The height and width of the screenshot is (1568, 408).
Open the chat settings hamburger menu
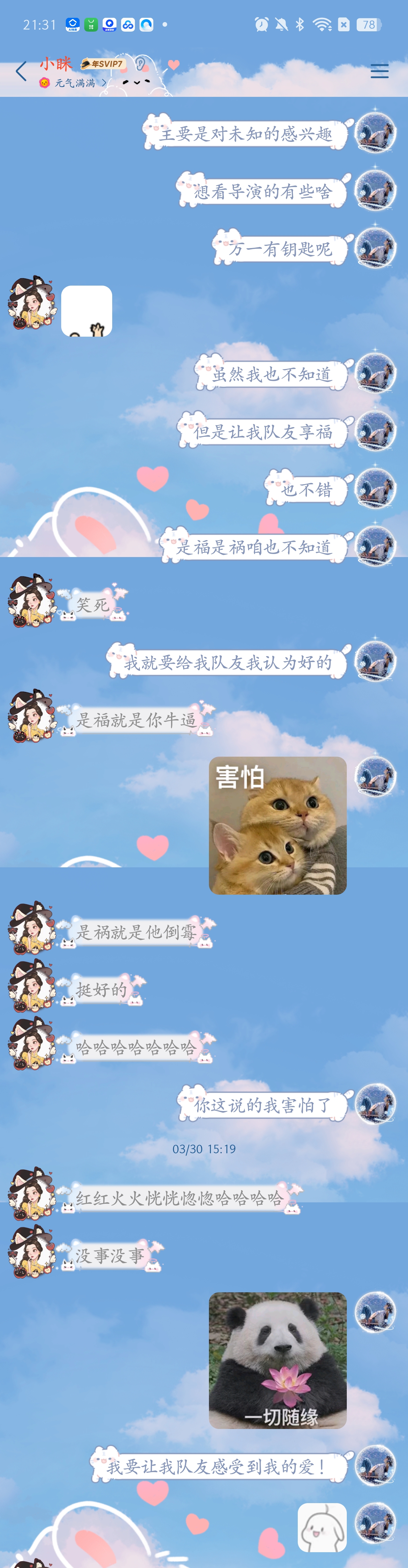tap(379, 71)
